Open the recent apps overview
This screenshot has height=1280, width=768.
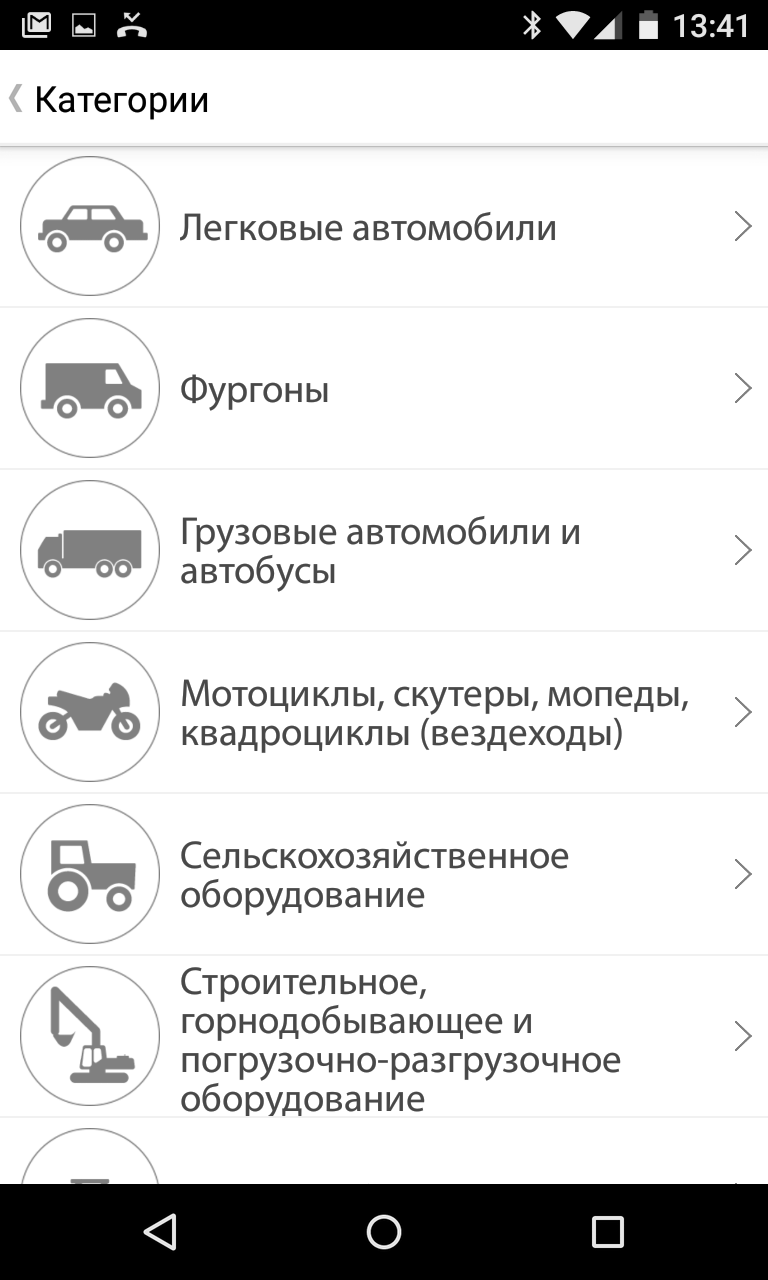(x=607, y=1232)
